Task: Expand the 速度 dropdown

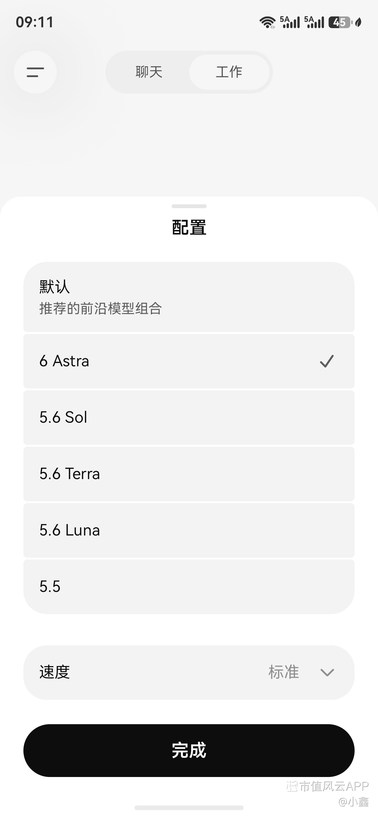Action: [189, 672]
